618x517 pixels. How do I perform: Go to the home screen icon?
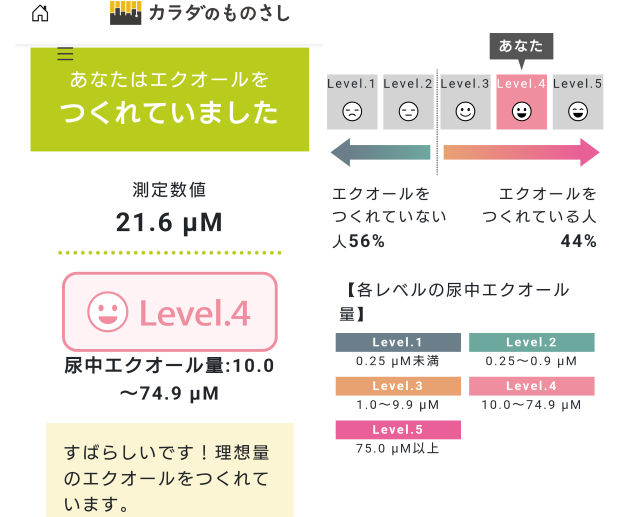(x=40, y=14)
